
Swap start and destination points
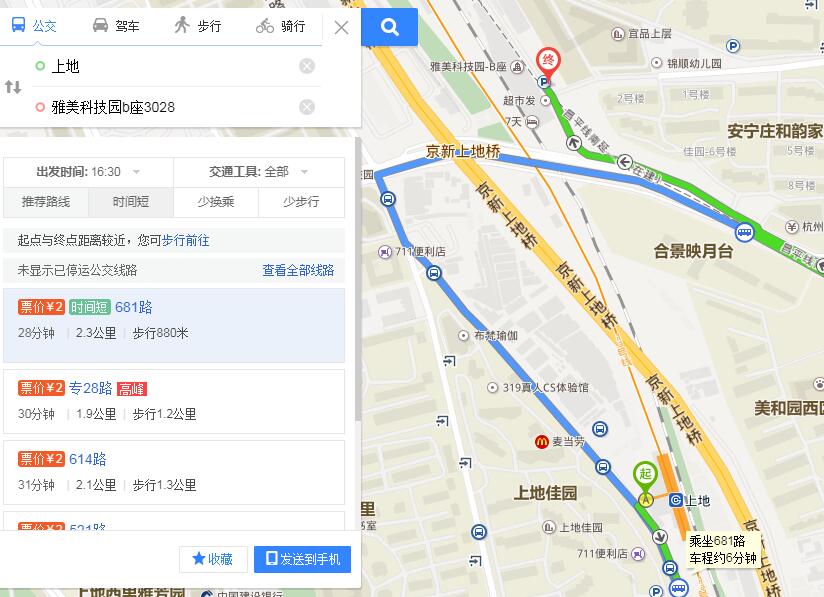click(x=13, y=87)
